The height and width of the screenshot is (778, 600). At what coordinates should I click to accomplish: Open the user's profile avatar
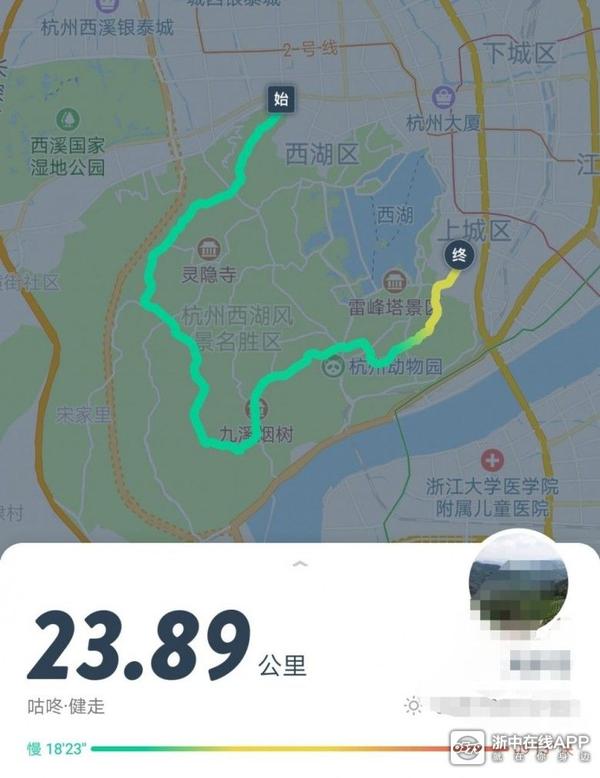(518, 580)
